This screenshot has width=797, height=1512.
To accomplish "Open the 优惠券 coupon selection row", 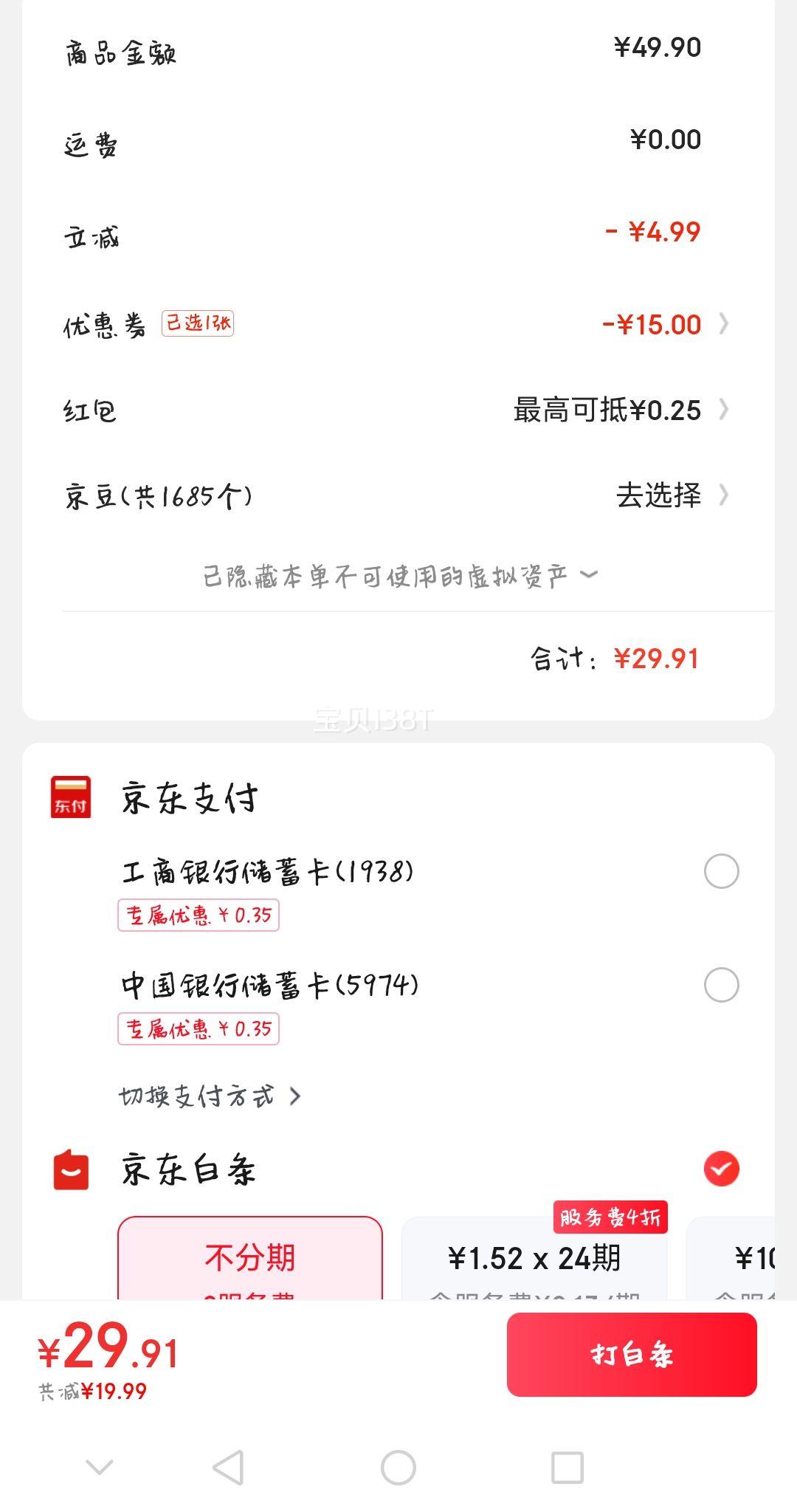I will pyautogui.click(x=398, y=324).
